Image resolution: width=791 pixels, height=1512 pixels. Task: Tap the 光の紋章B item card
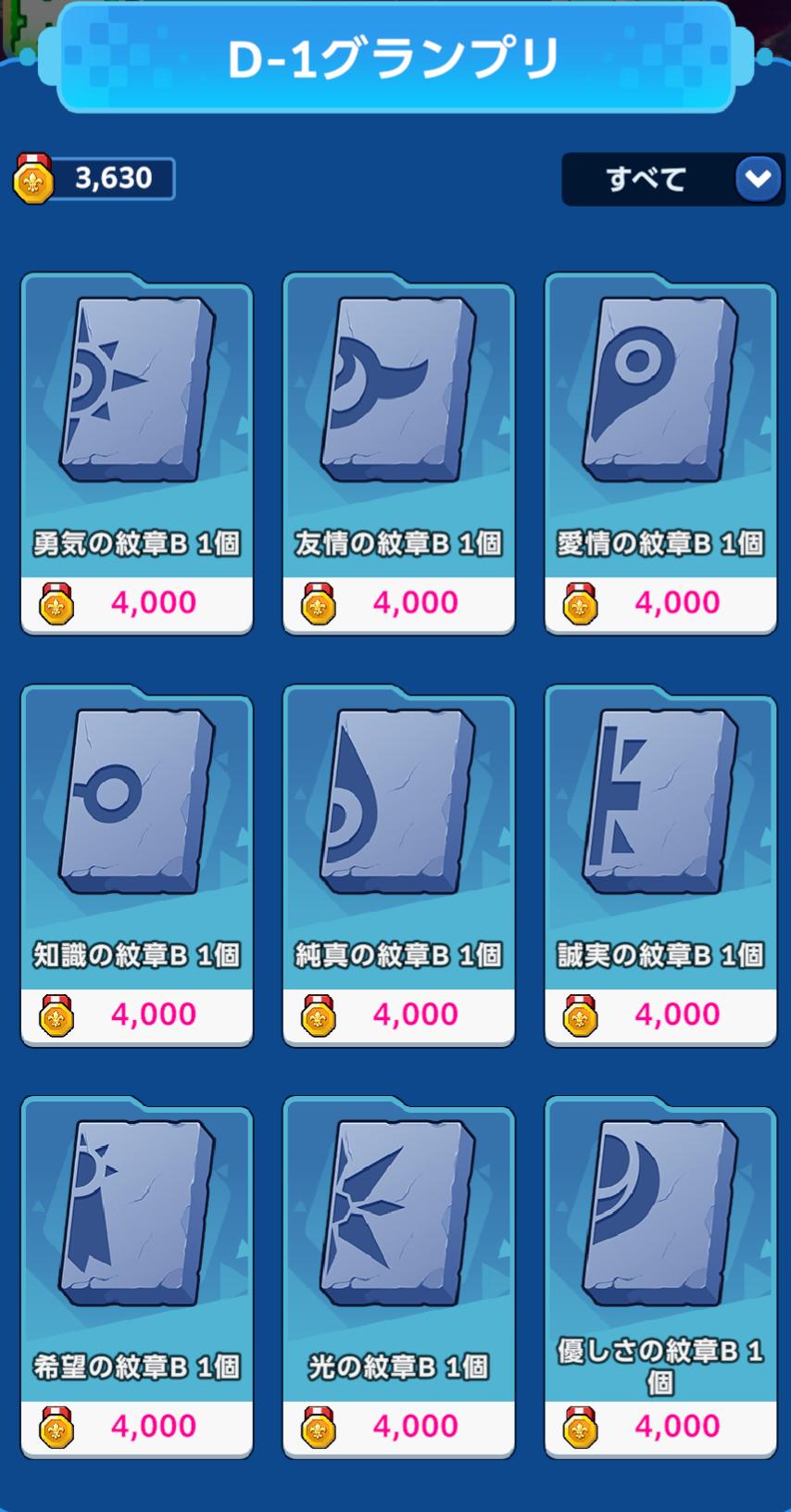[399, 1278]
